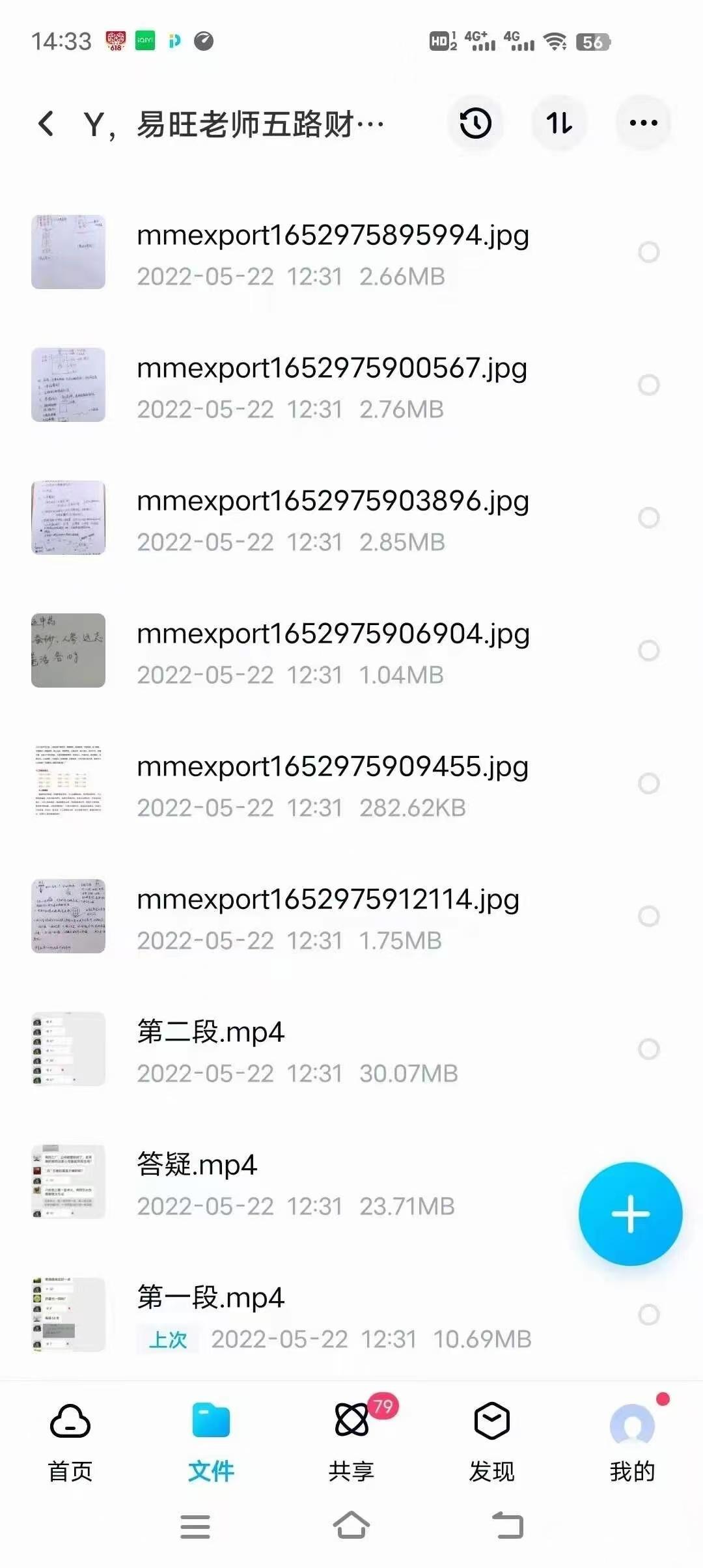The height and width of the screenshot is (1568, 703).
Task: Open mmexport1652975900567.jpg
Action: (x=332, y=385)
